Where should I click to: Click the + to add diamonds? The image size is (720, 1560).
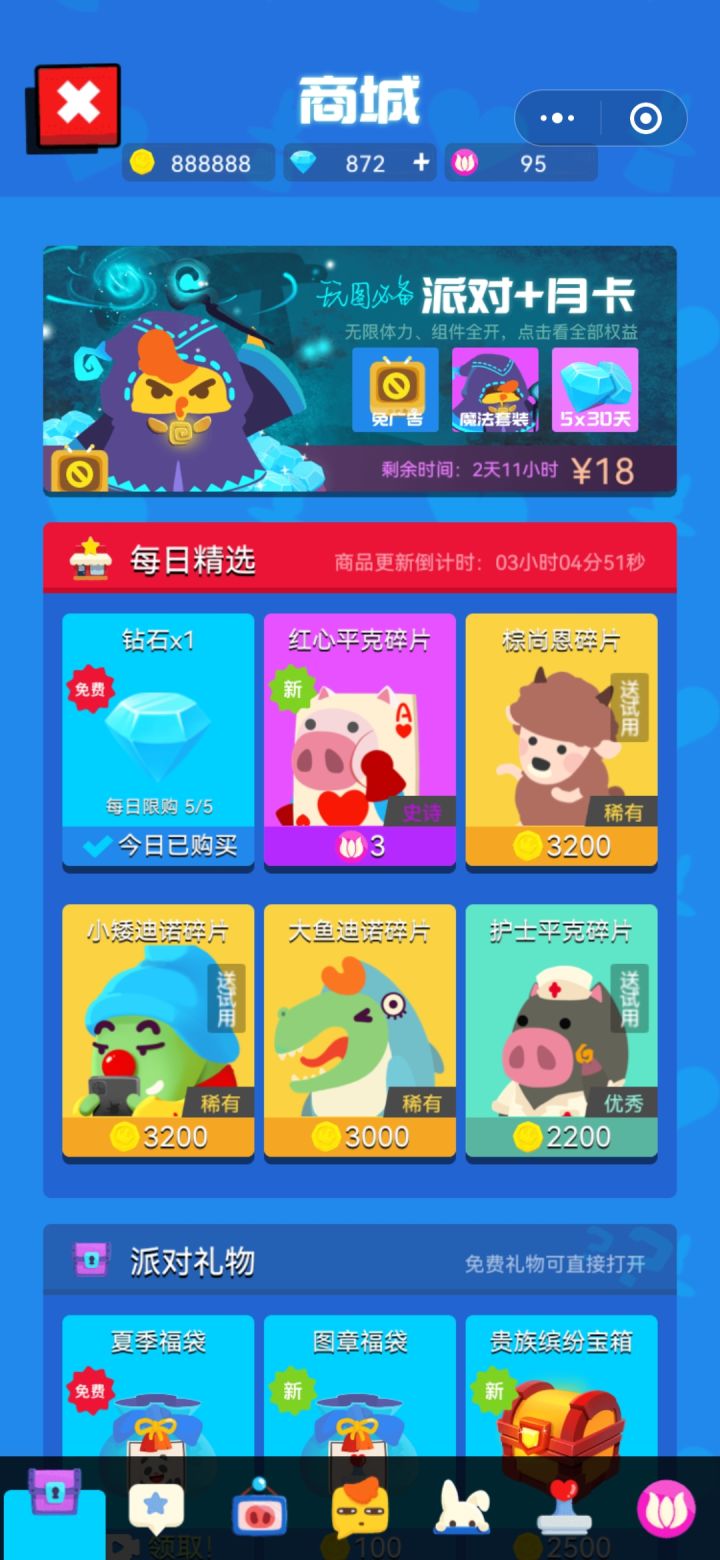point(423,162)
